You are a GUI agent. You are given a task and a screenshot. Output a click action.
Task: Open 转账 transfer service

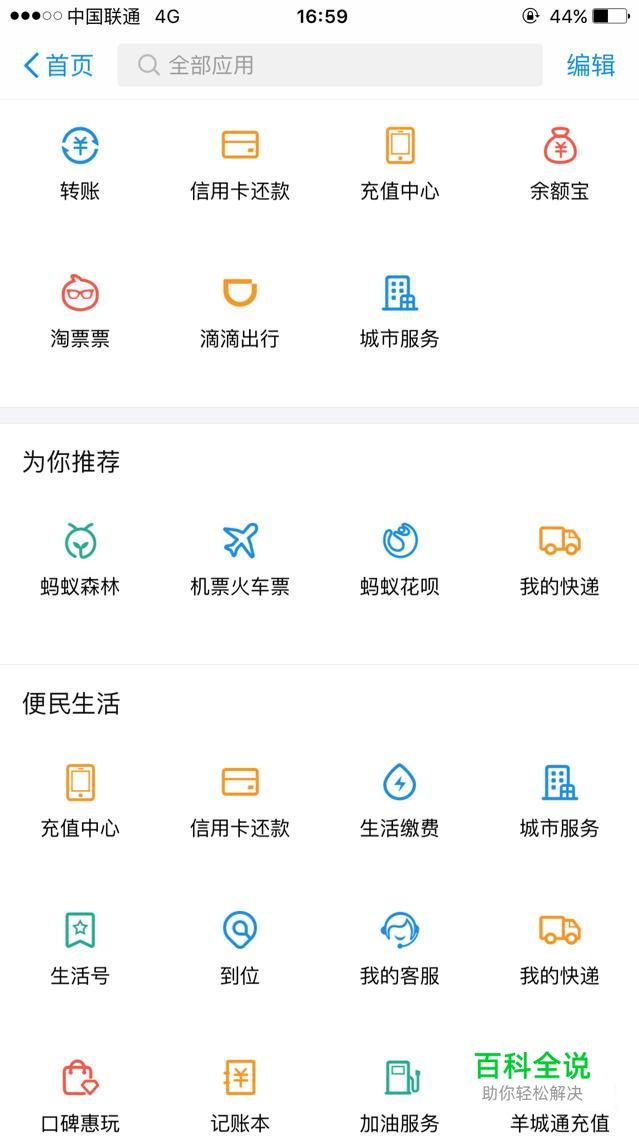[x=80, y=163]
